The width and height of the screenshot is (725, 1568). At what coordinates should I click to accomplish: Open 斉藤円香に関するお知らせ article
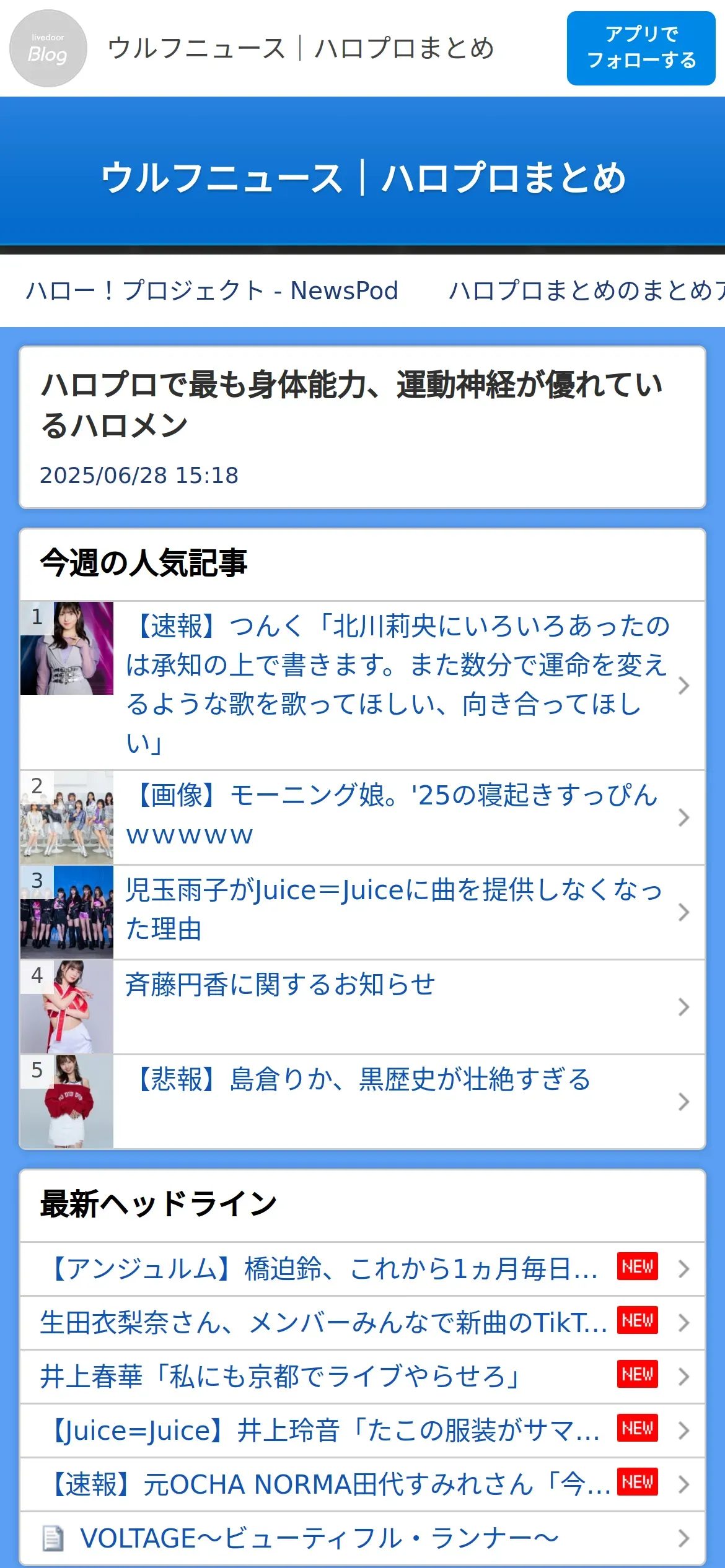point(280,985)
